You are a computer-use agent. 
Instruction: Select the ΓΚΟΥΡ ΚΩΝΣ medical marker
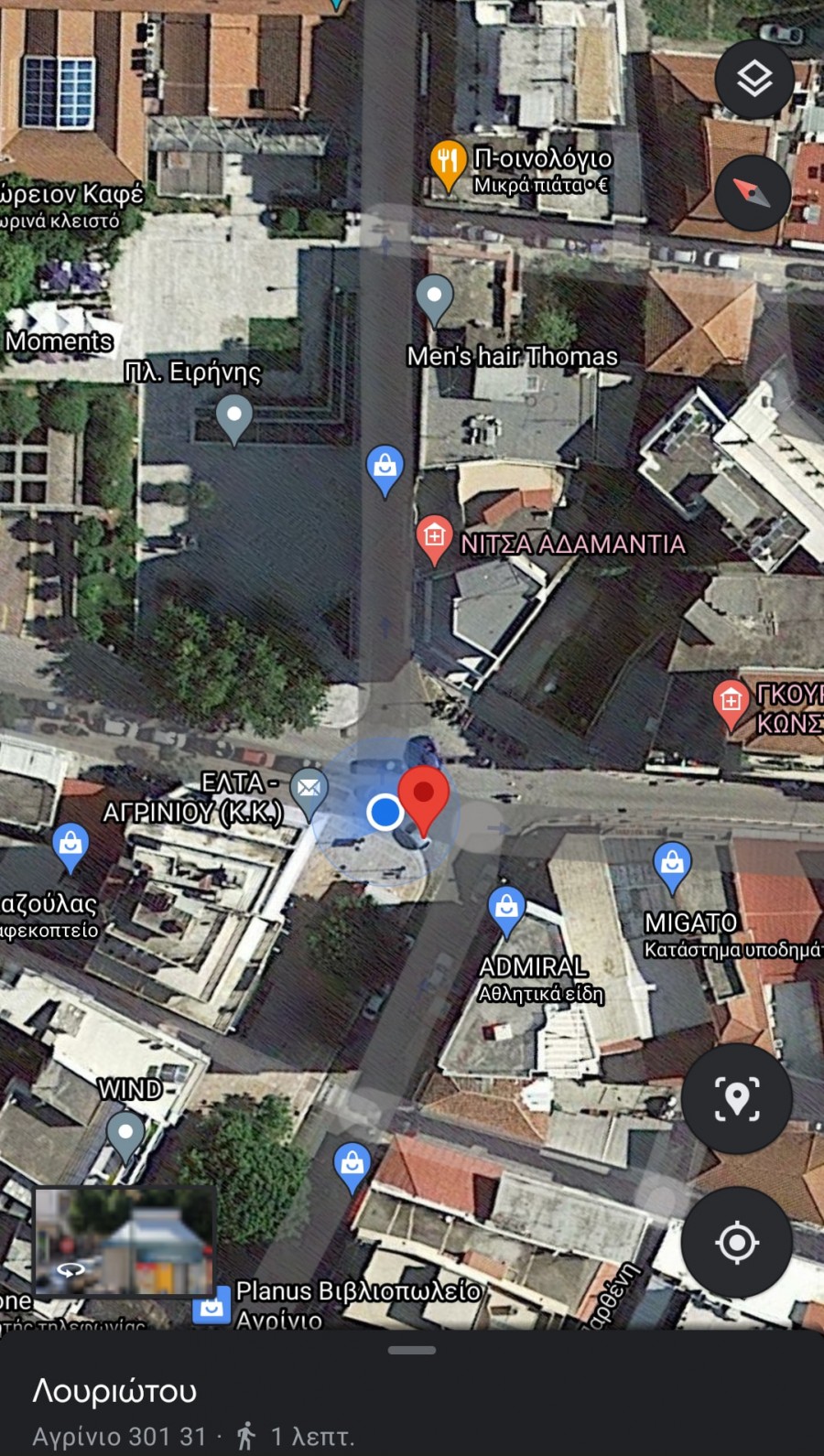pos(731,702)
